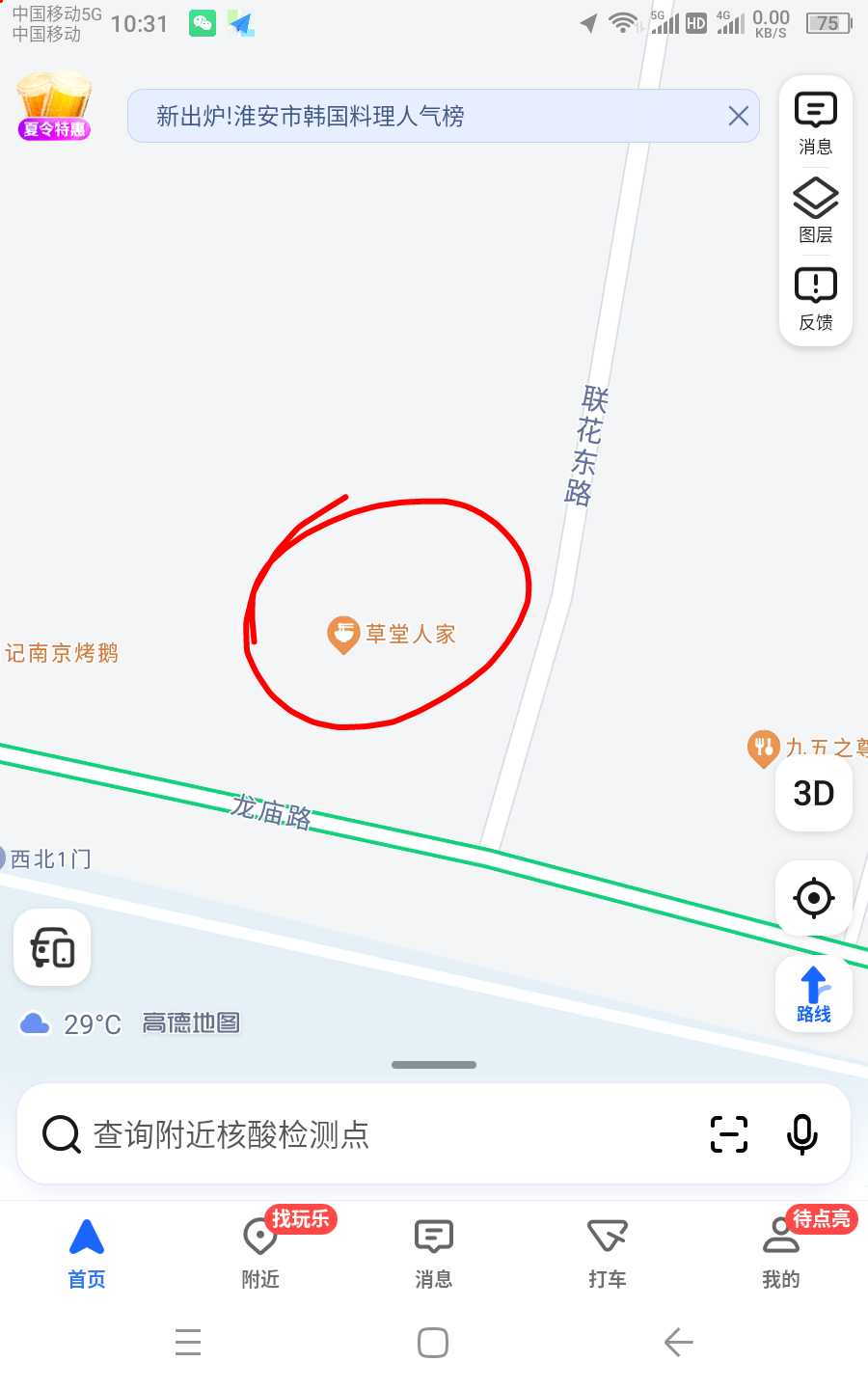Dismiss the 韩国料理人气榜 banner
The image size is (868, 1389).
coord(738,116)
